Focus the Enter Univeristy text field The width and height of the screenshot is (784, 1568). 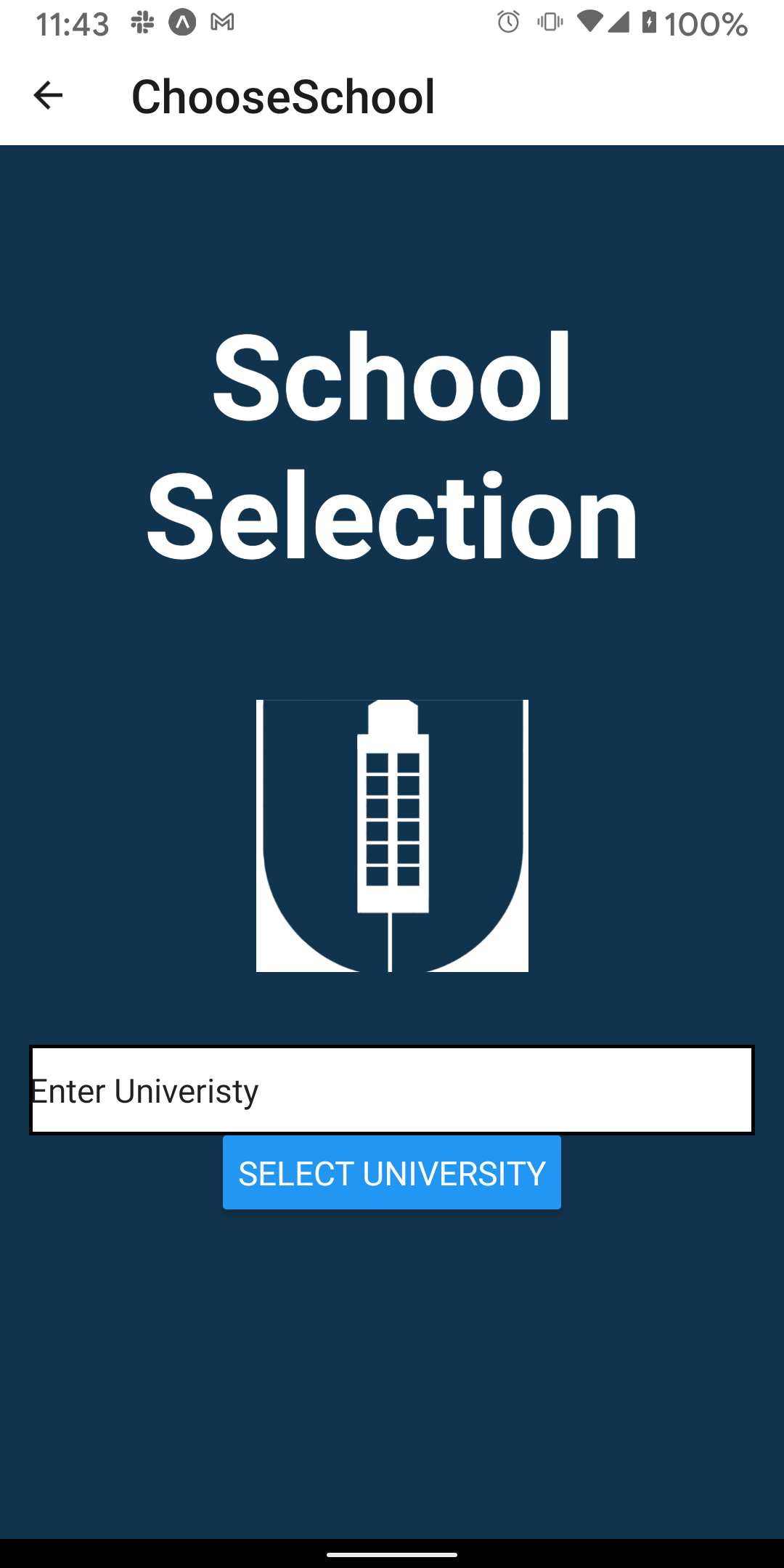pyautogui.click(x=392, y=1090)
